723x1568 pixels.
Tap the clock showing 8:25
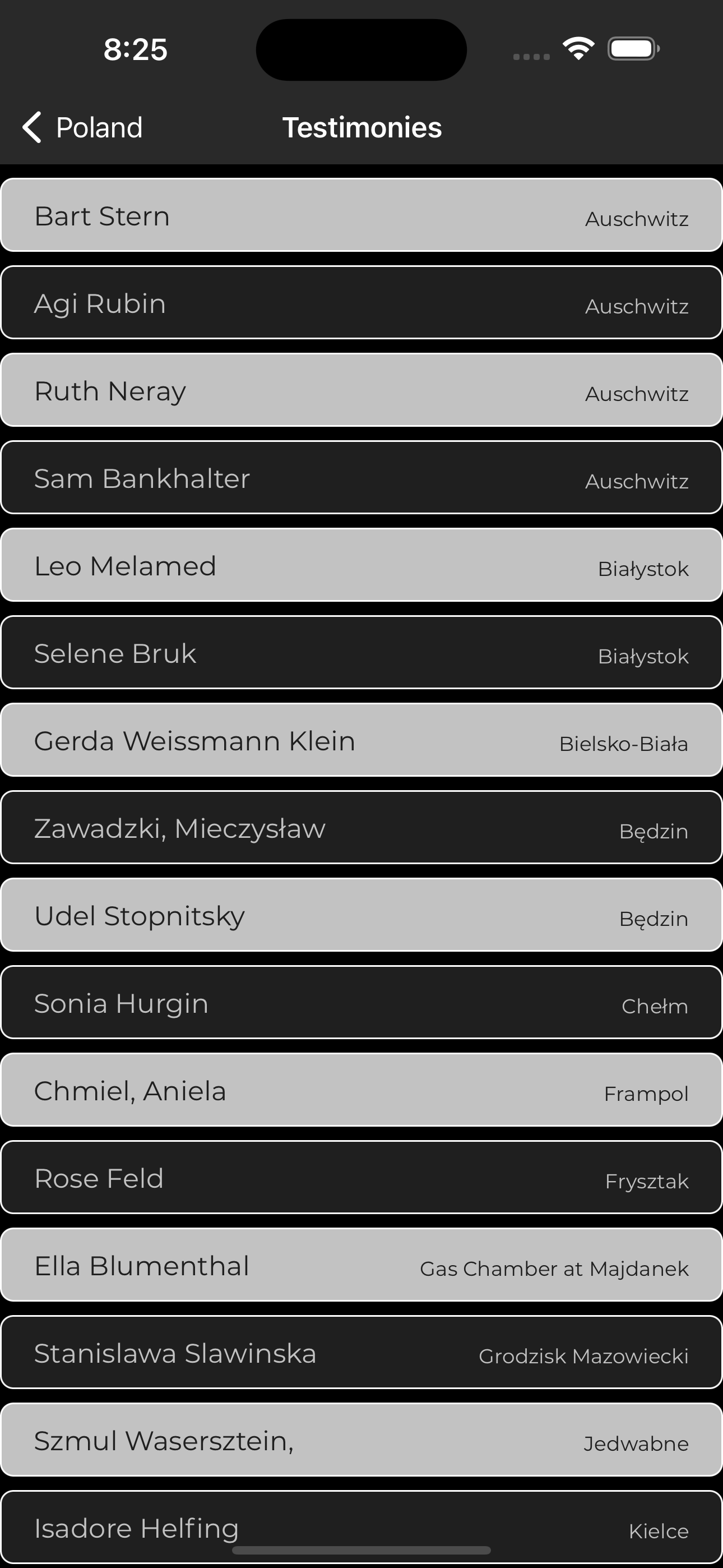coord(134,50)
